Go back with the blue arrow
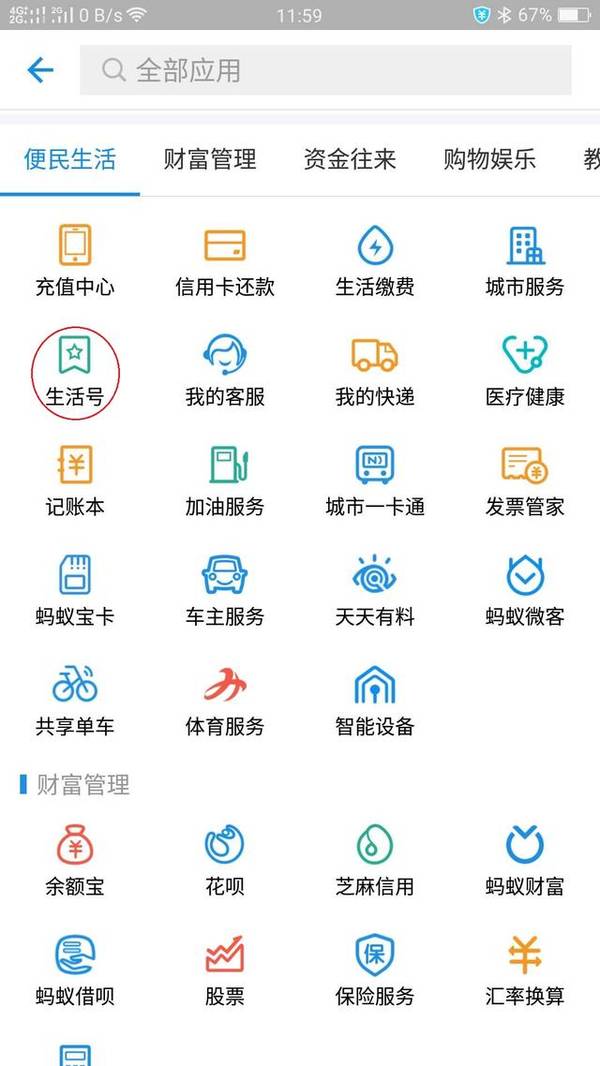This screenshot has width=600, height=1066. 40,70
